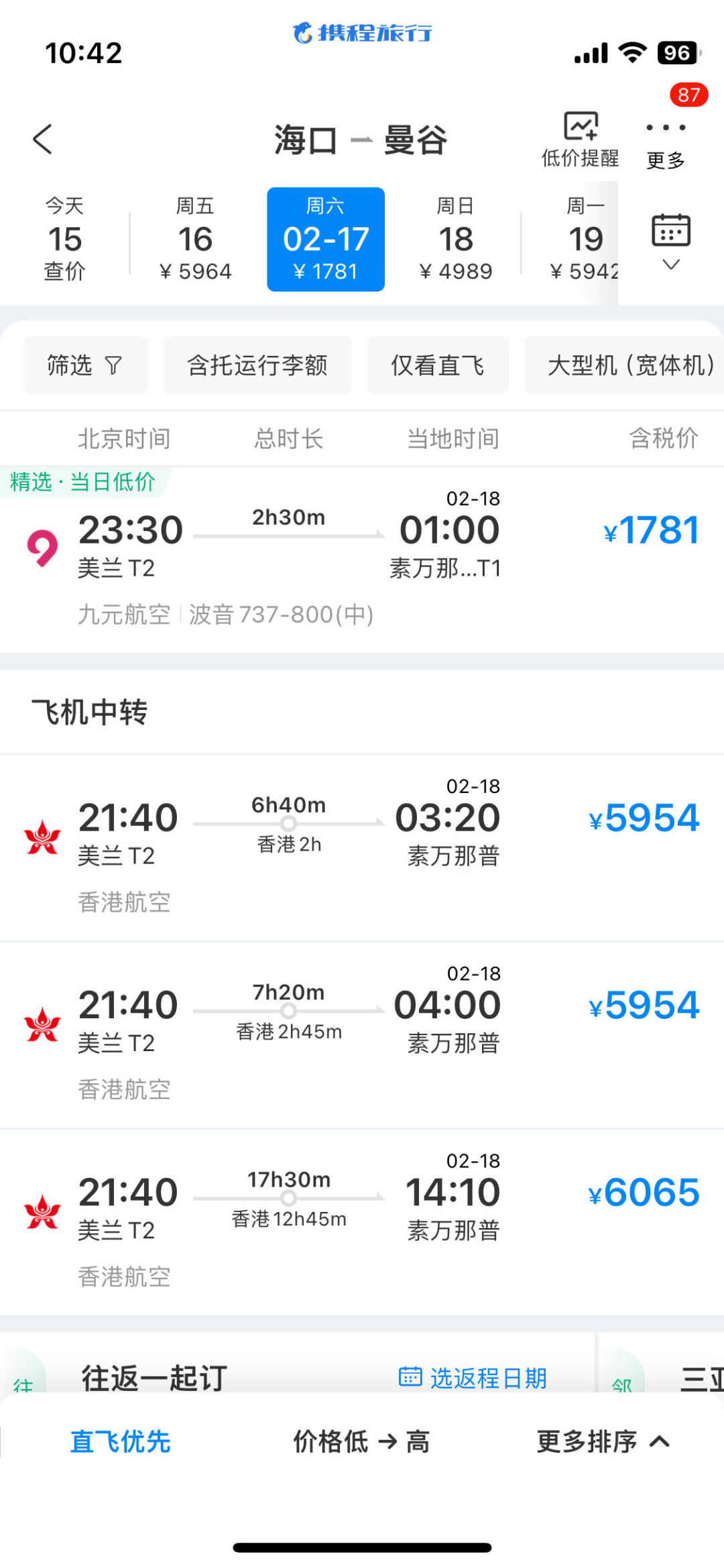Screen dimensions: 724x1568
Task: Select 周五 16 date tab
Action: (x=195, y=239)
